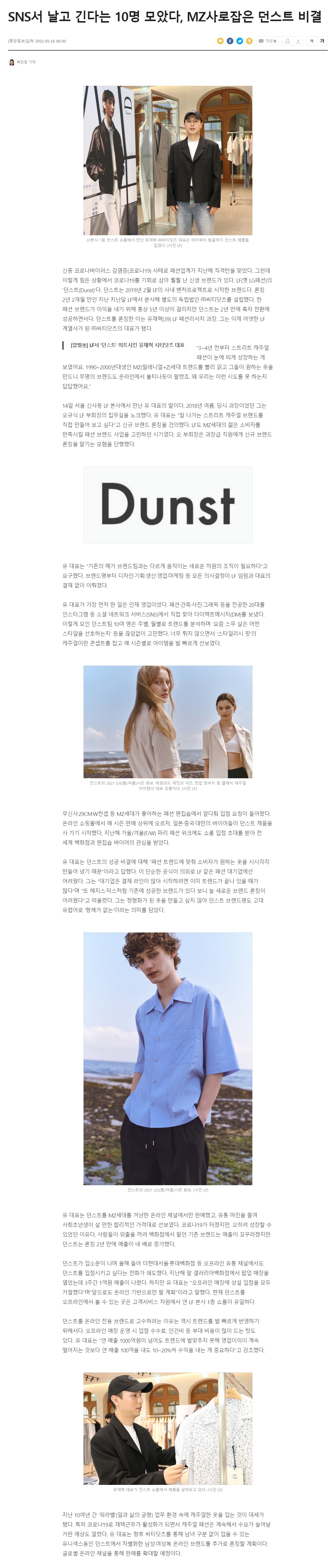Share article via KakaoTalk
This screenshot has width=335, height=1568.
(220, 41)
